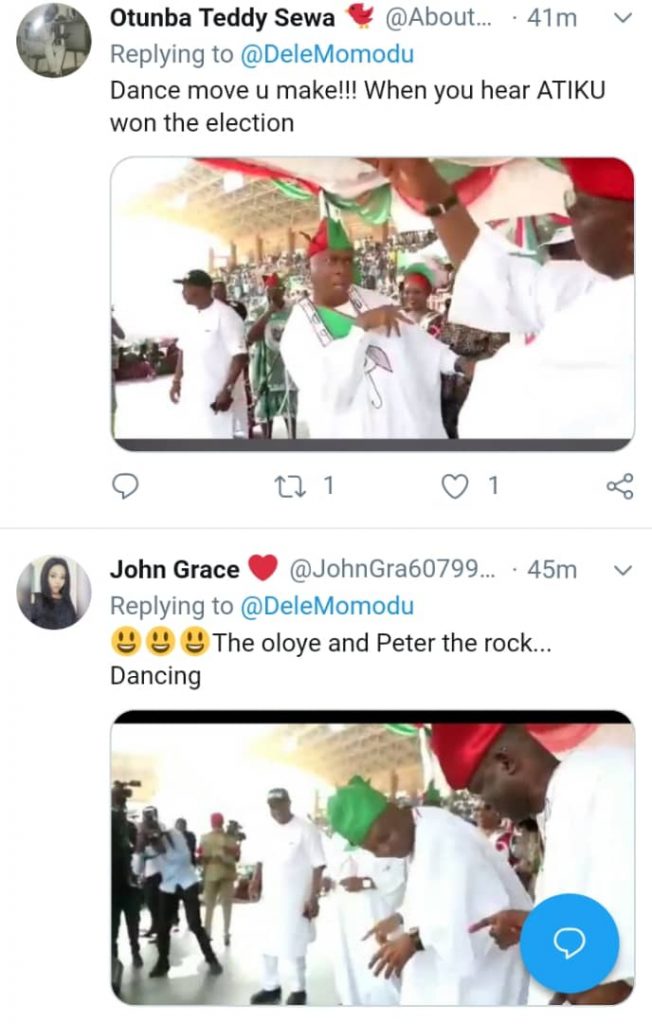Image resolution: width=652 pixels, height=1024 pixels.
Task: Like Otunba Teddy Sewa's tweet
Action: [455, 486]
